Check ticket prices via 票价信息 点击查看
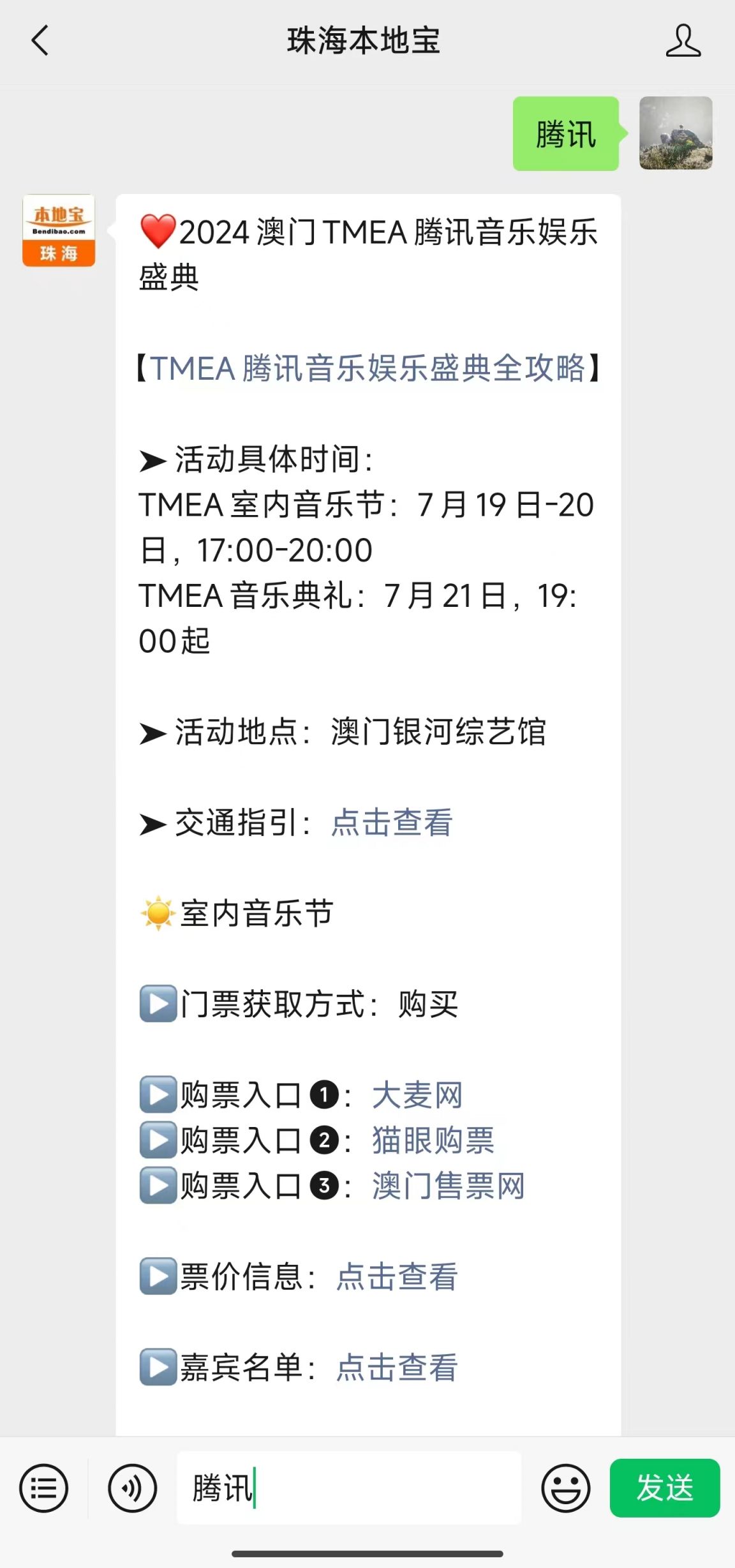 click(x=397, y=1277)
